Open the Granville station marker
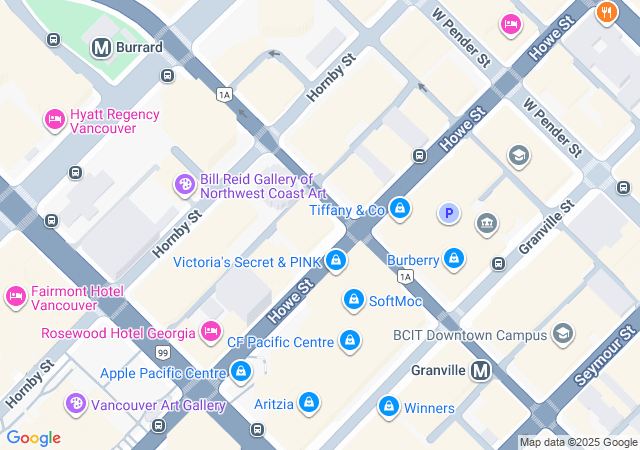Image resolution: width=640 pixels, height=450 pixels. (x=482, y=370)
